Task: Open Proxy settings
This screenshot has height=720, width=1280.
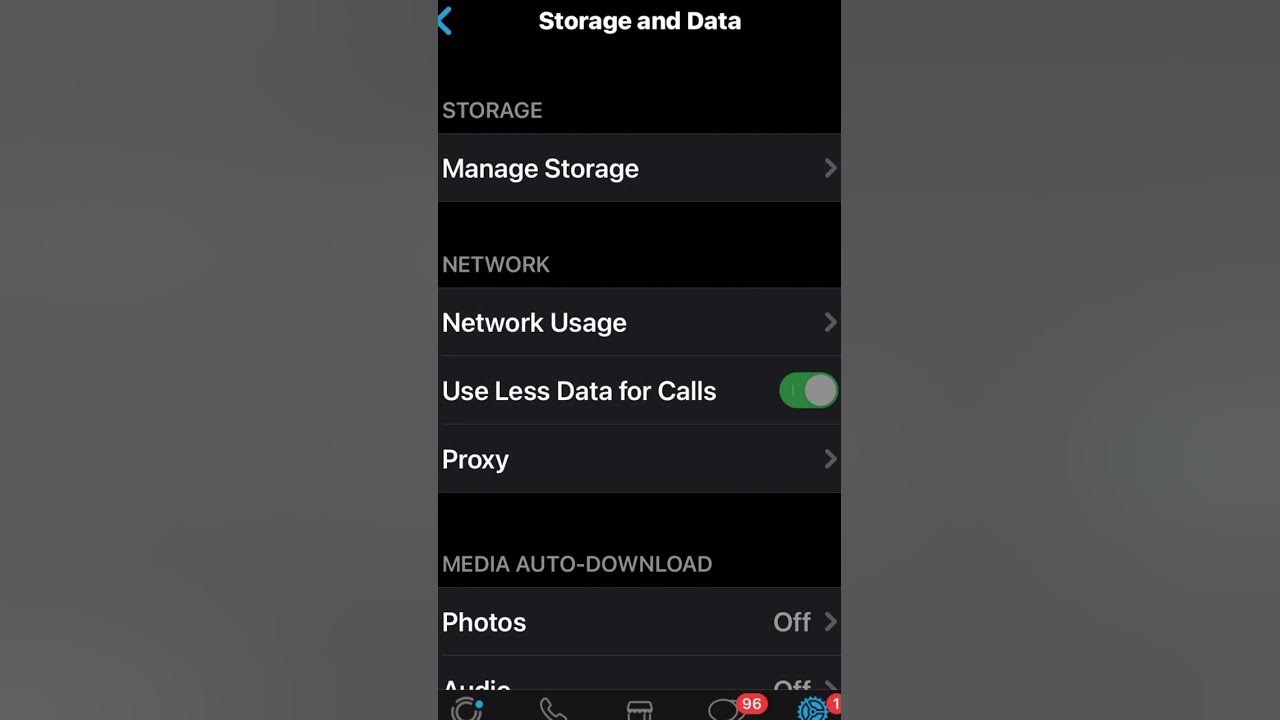Action: click(639, 459)
